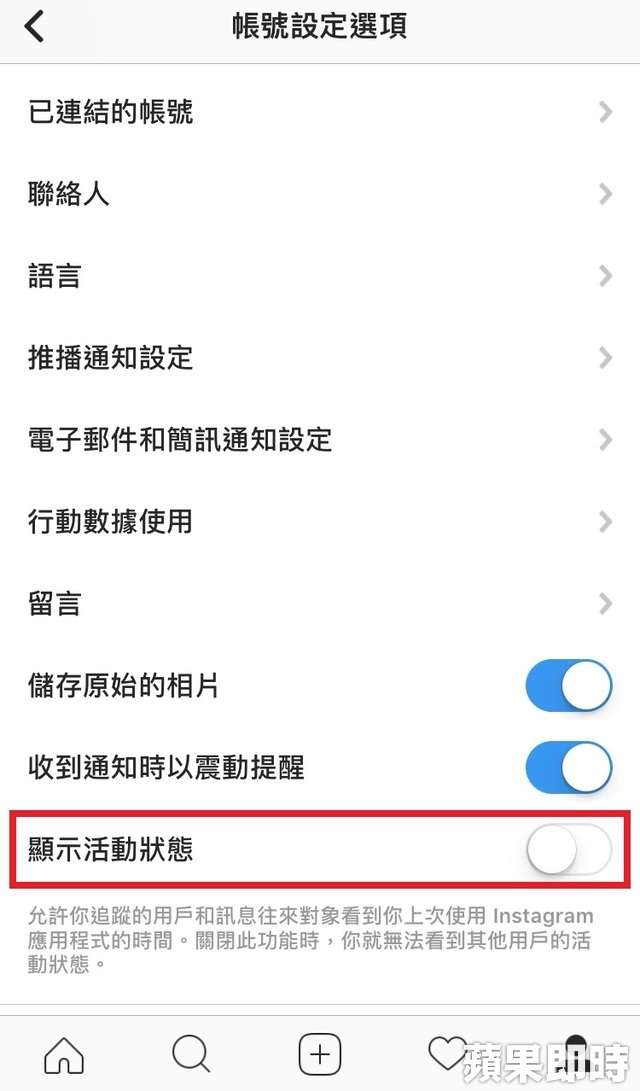Go back from 帳號設定選項
The image size is (640, 1091).
(x=35, y=27)
